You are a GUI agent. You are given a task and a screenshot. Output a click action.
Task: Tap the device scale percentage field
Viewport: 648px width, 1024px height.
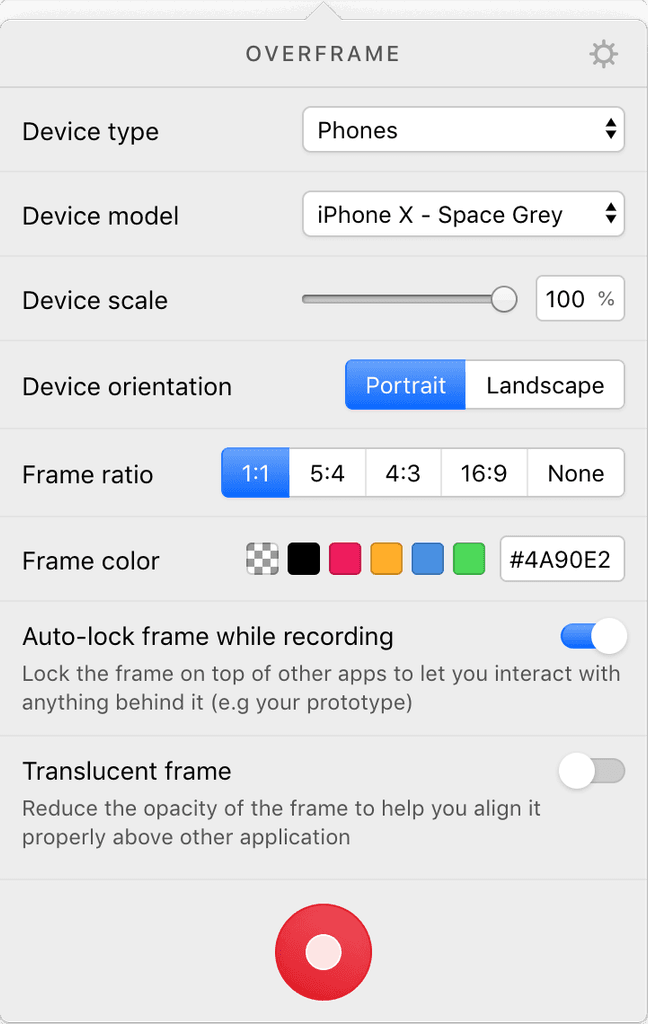coord(580,299)
